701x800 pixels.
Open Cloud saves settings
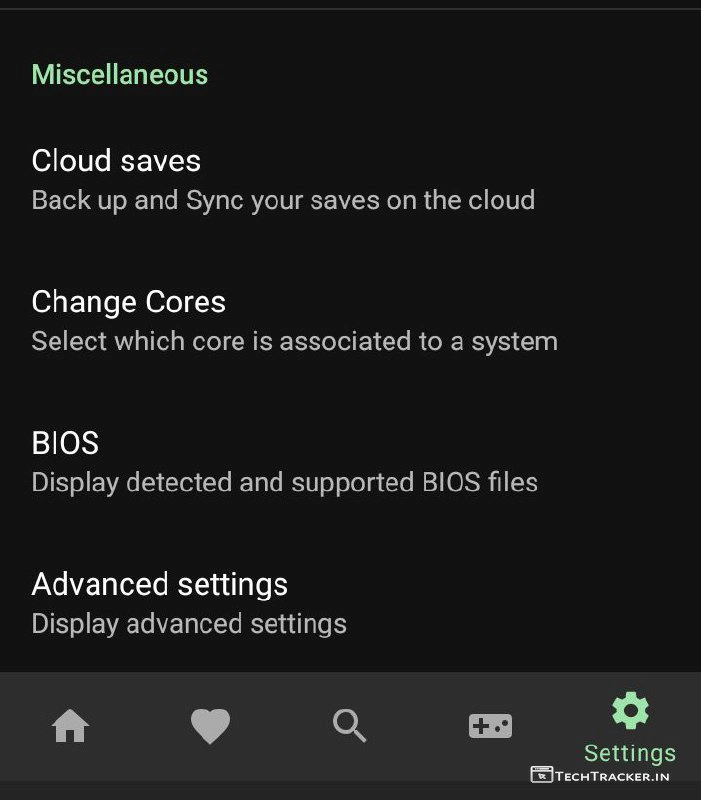tap(283, 180)
